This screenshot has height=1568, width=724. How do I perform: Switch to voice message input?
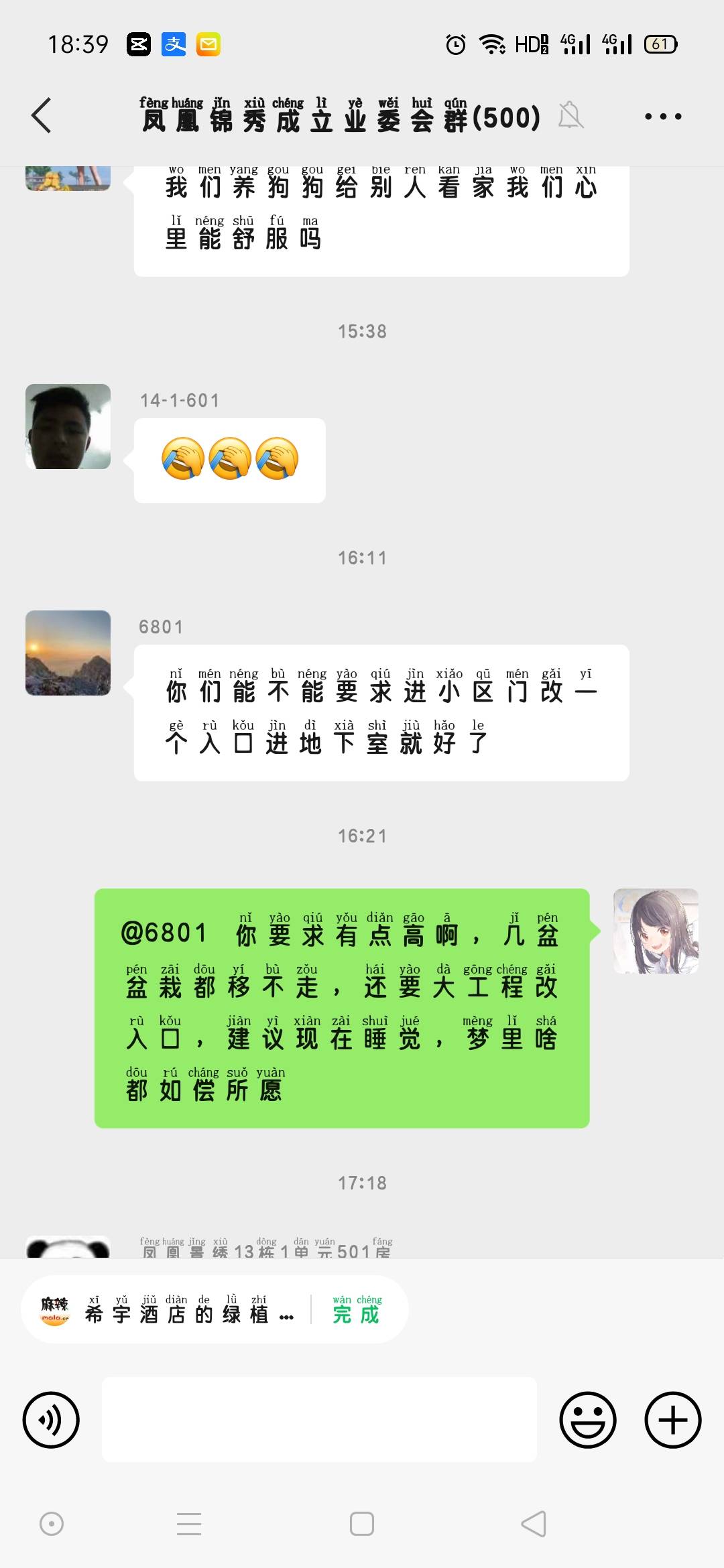click(51, 1420)
